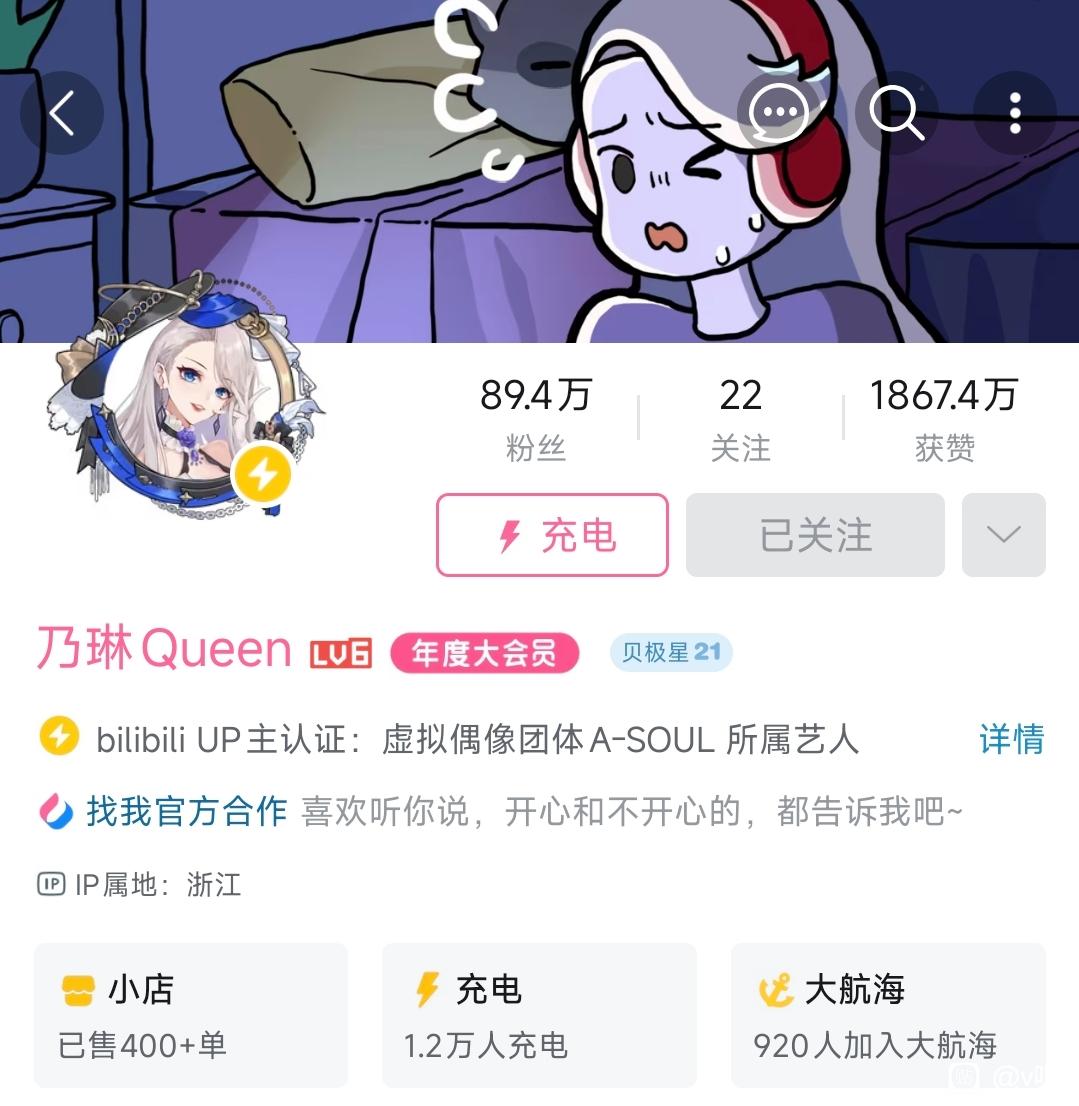Tap the 贝极星 21 fan medal badge

tap(671, 653)
